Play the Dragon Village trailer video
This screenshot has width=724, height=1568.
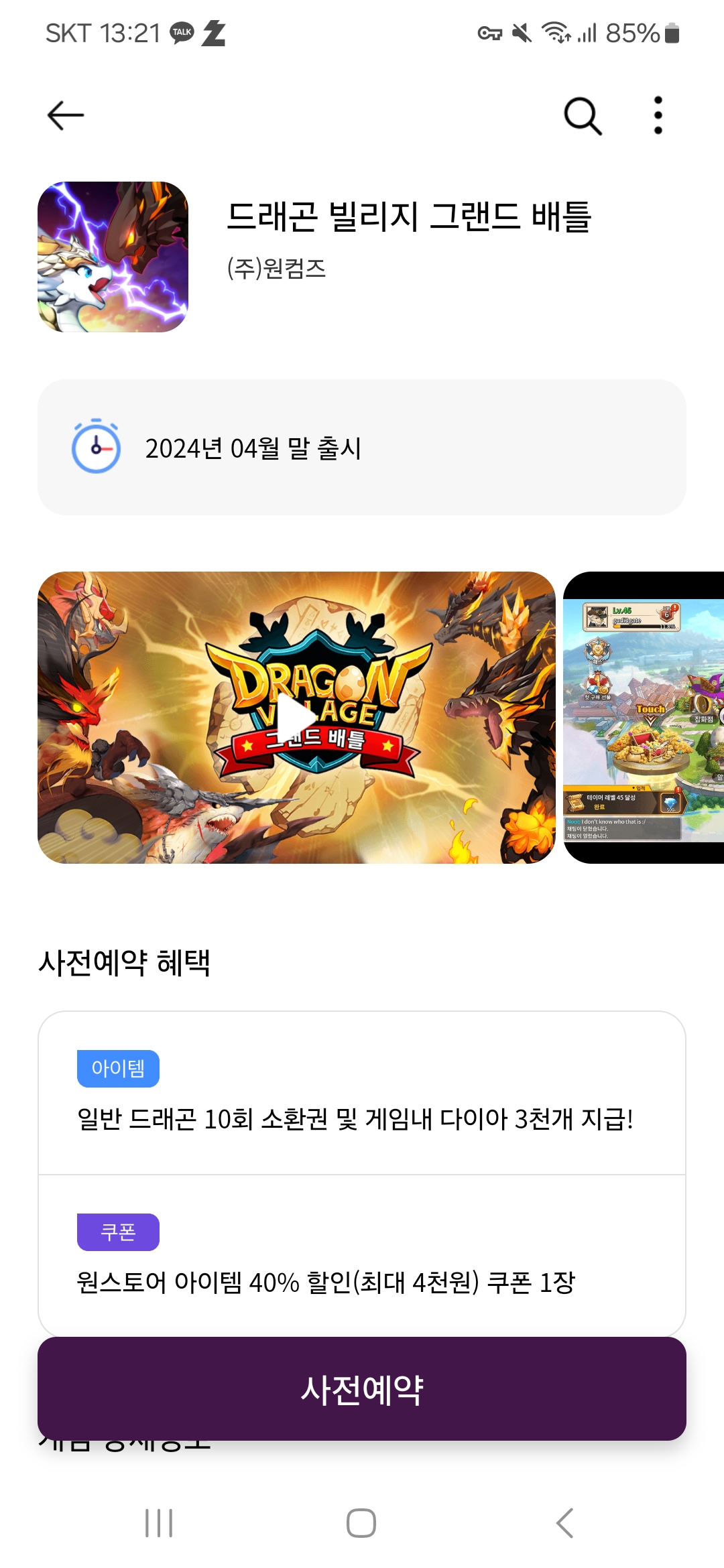[x=296, y=718]
